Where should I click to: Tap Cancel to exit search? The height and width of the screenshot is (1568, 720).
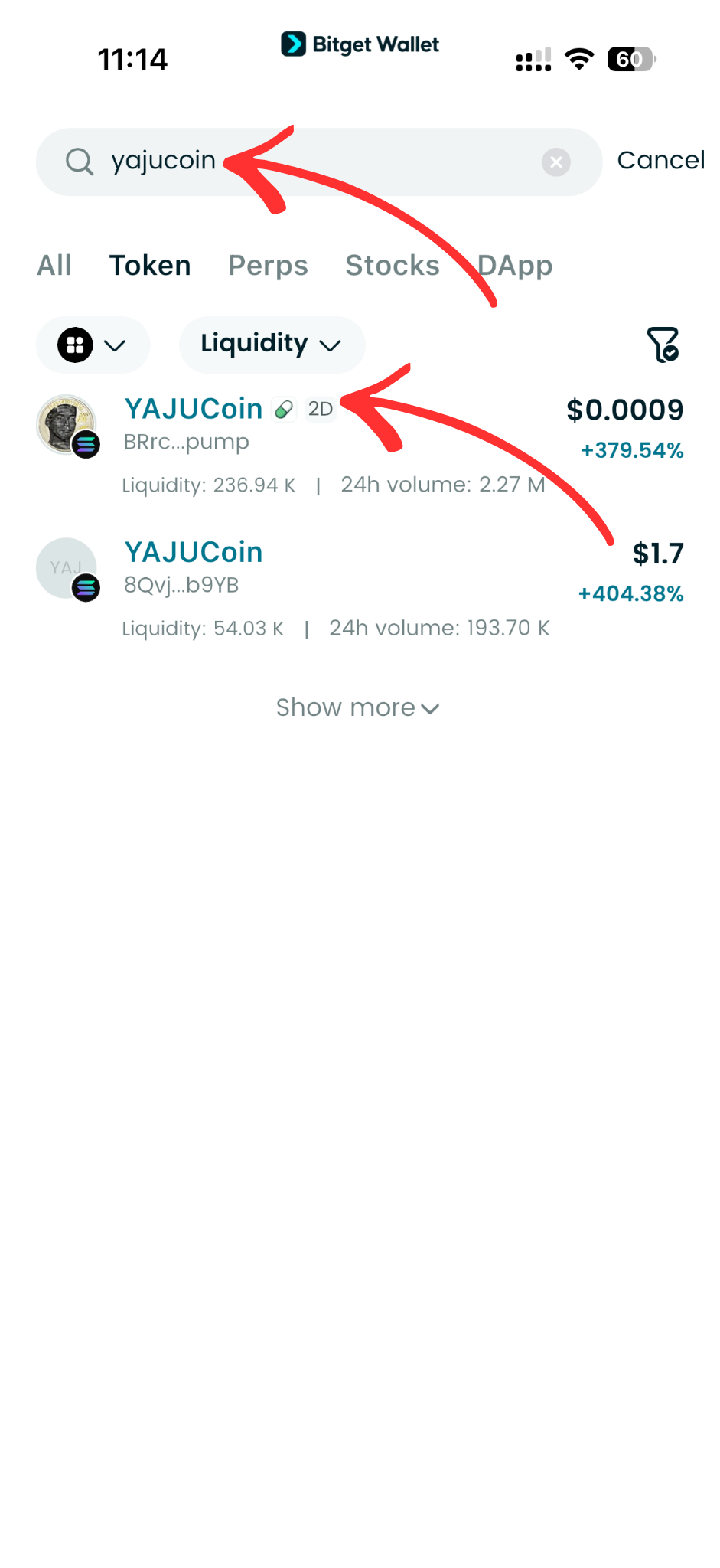tap(661, 161)
